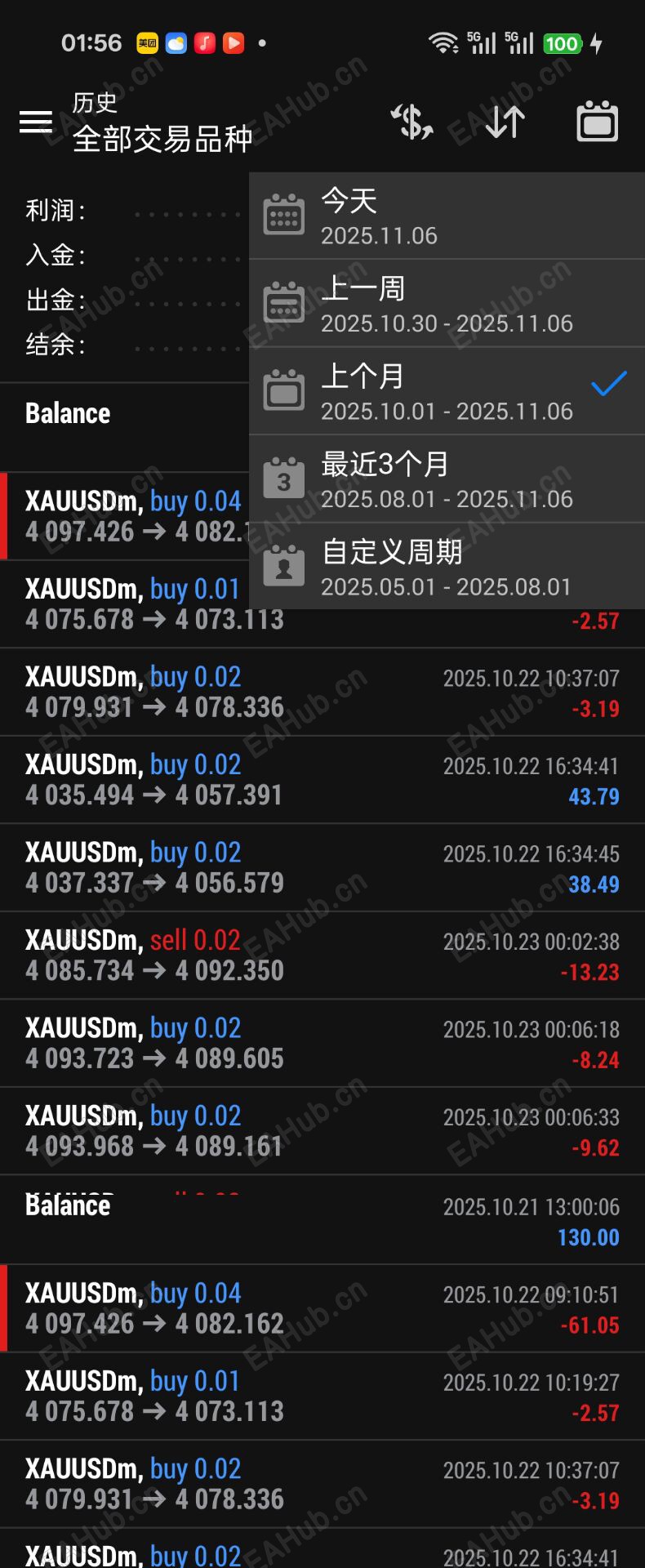
Task: Open the currency symbol filter icon
Action: pyautogui.click(x=412, y=122)
